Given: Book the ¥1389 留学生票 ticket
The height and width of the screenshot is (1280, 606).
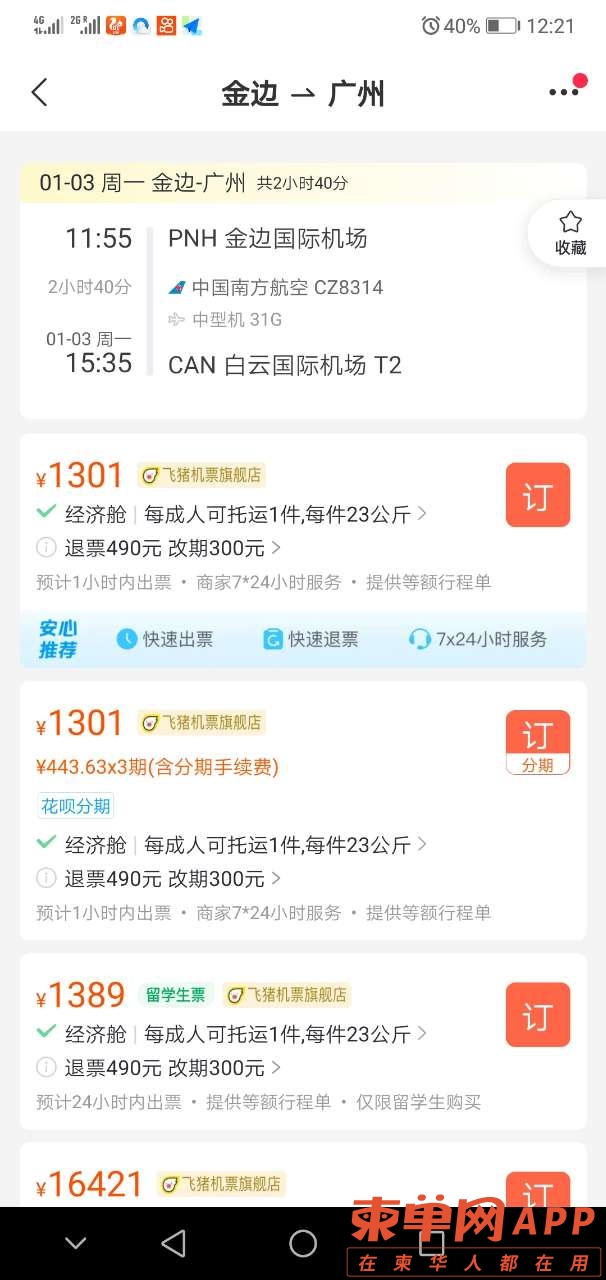Looking at the screenshot, I should 537,1015.
